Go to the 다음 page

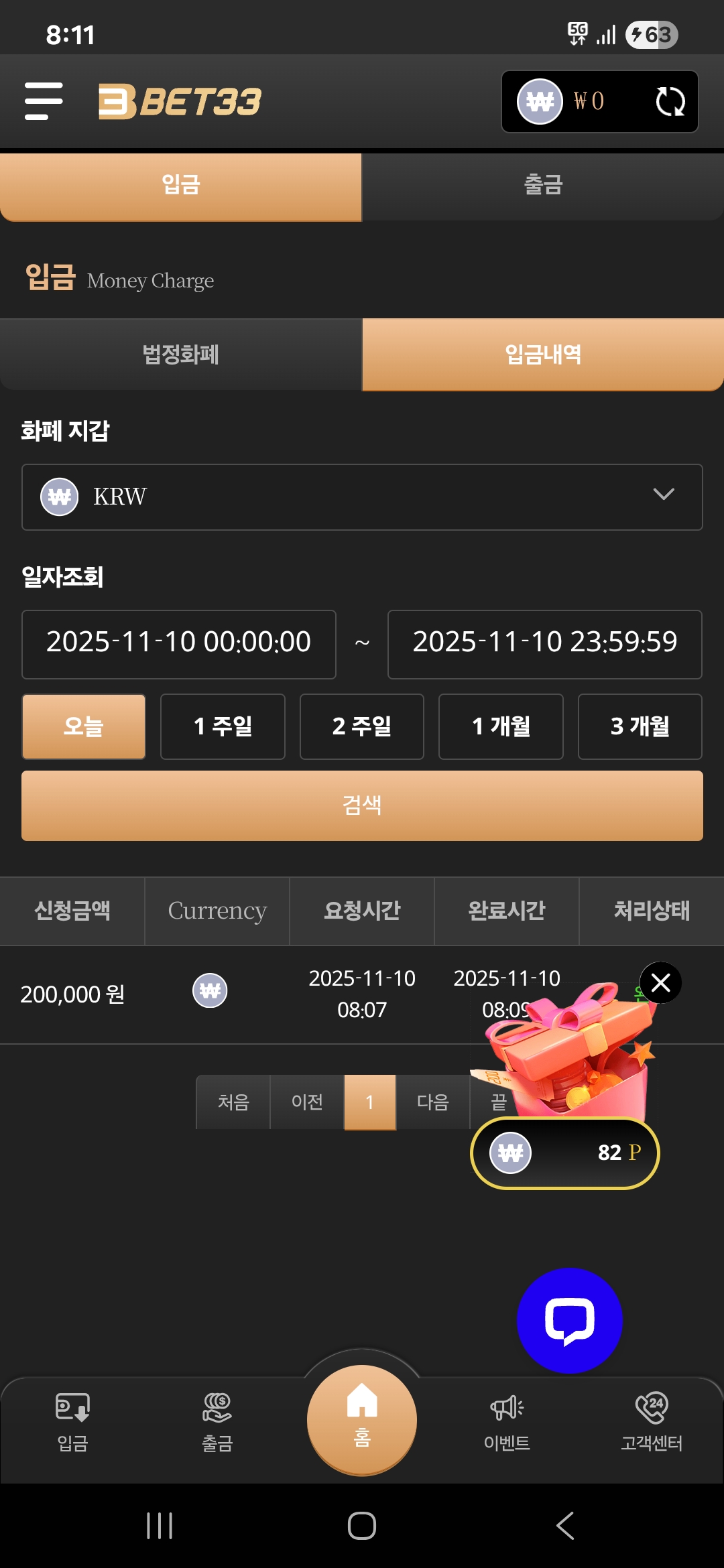point(432,1102)
